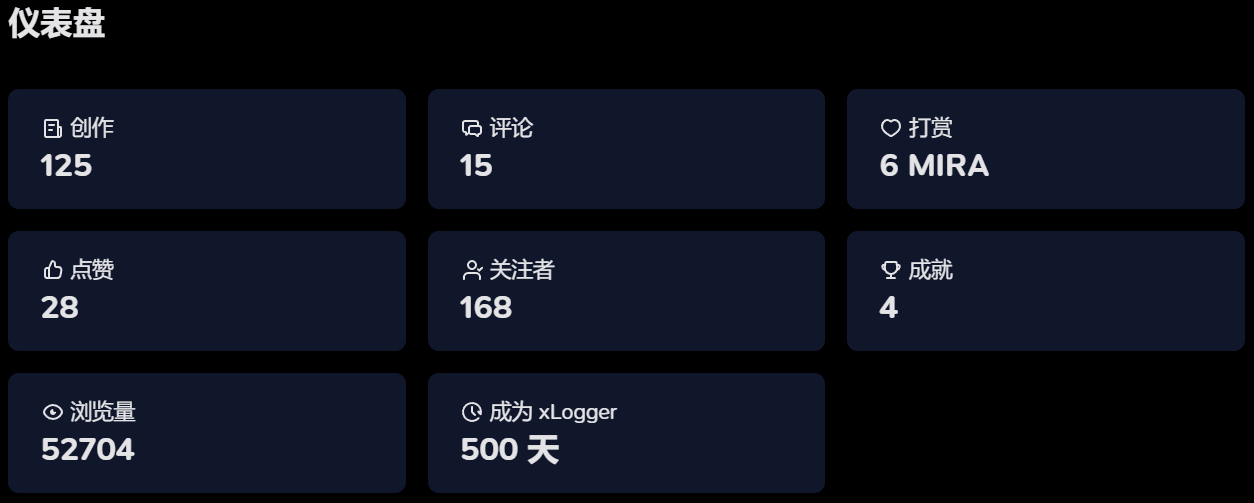Open the 浏览量 views card
1254x503 pixels.
click(x=206, y=433)
